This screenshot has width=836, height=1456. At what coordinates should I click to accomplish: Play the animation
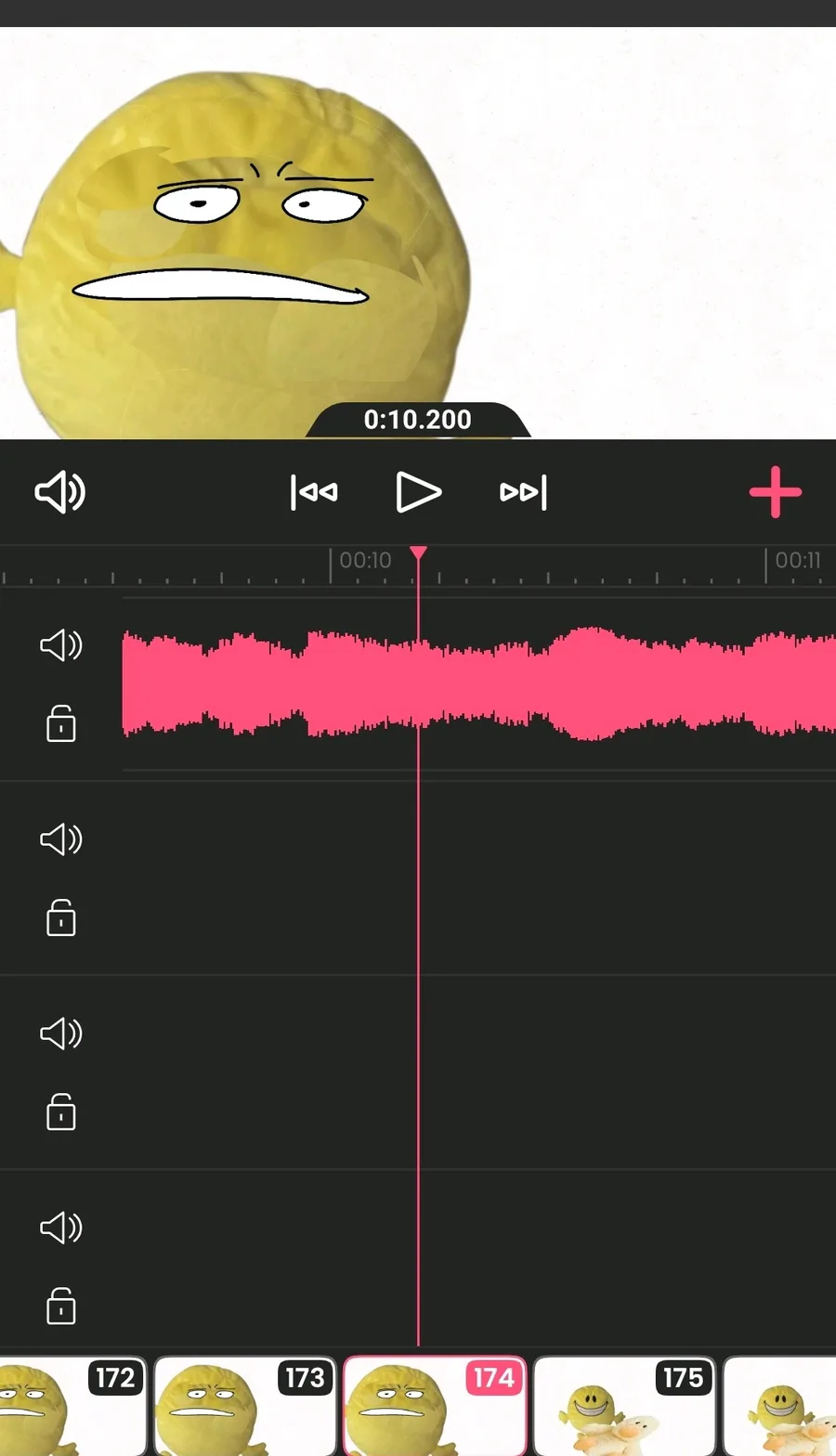point(418,492)
